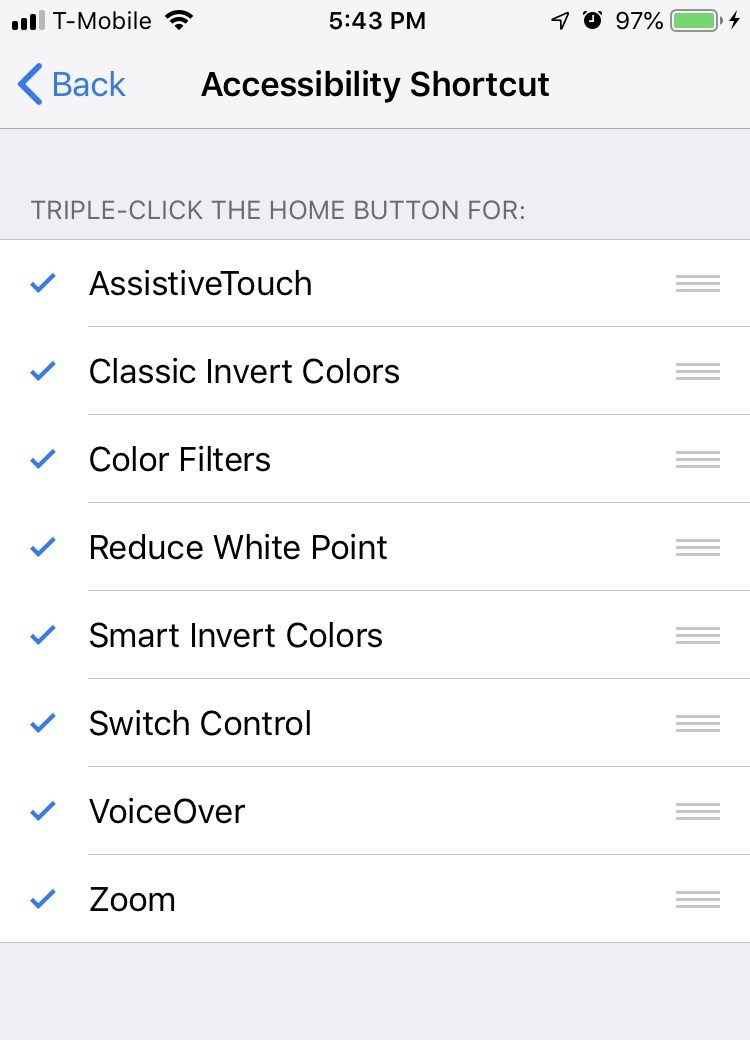The width and height of the screenshot is (750, 1040).
Task: Click the reorder handle next to Smart Invert Colors
Action: pos(697,635)
